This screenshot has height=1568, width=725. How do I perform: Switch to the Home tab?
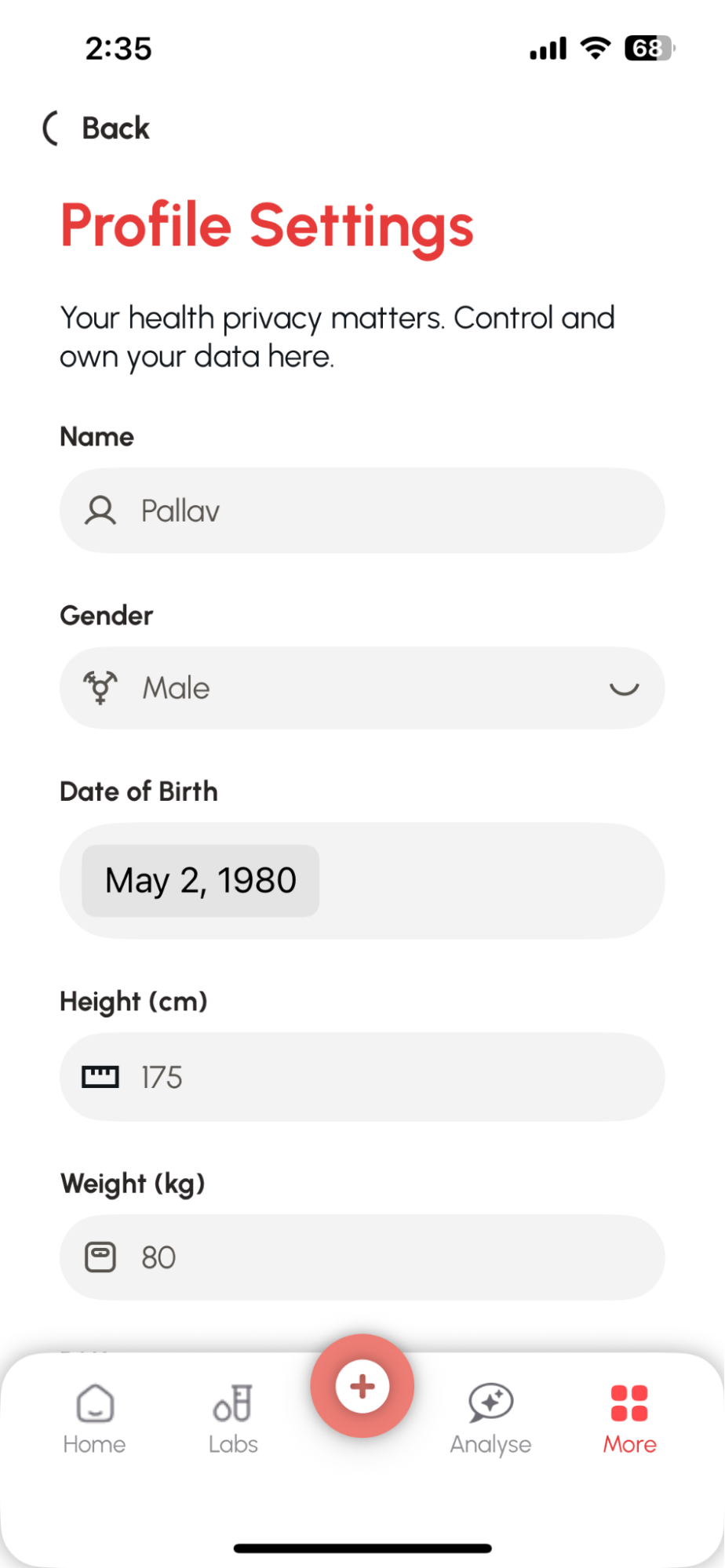pos(94,1419)
